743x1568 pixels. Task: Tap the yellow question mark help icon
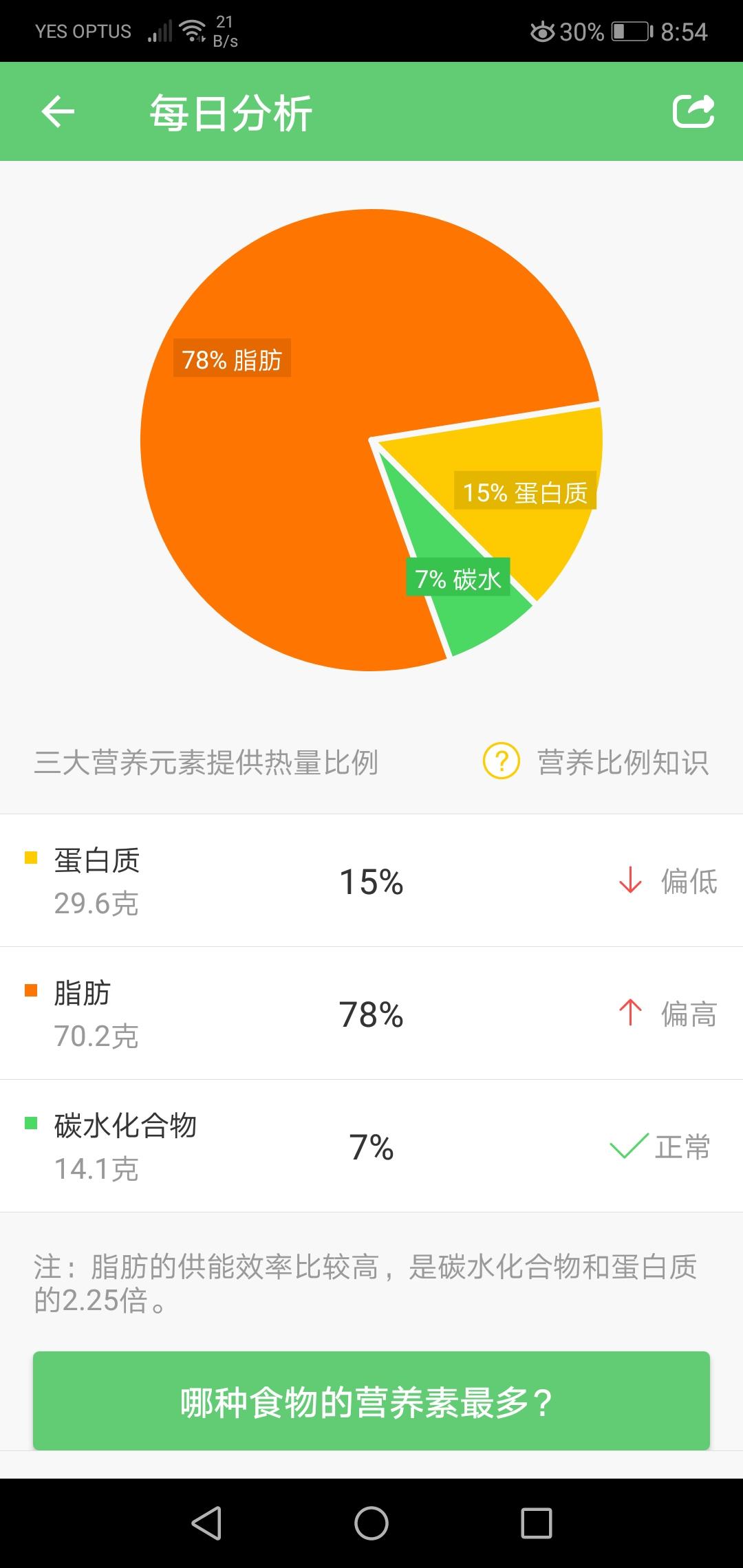[500, 762]
